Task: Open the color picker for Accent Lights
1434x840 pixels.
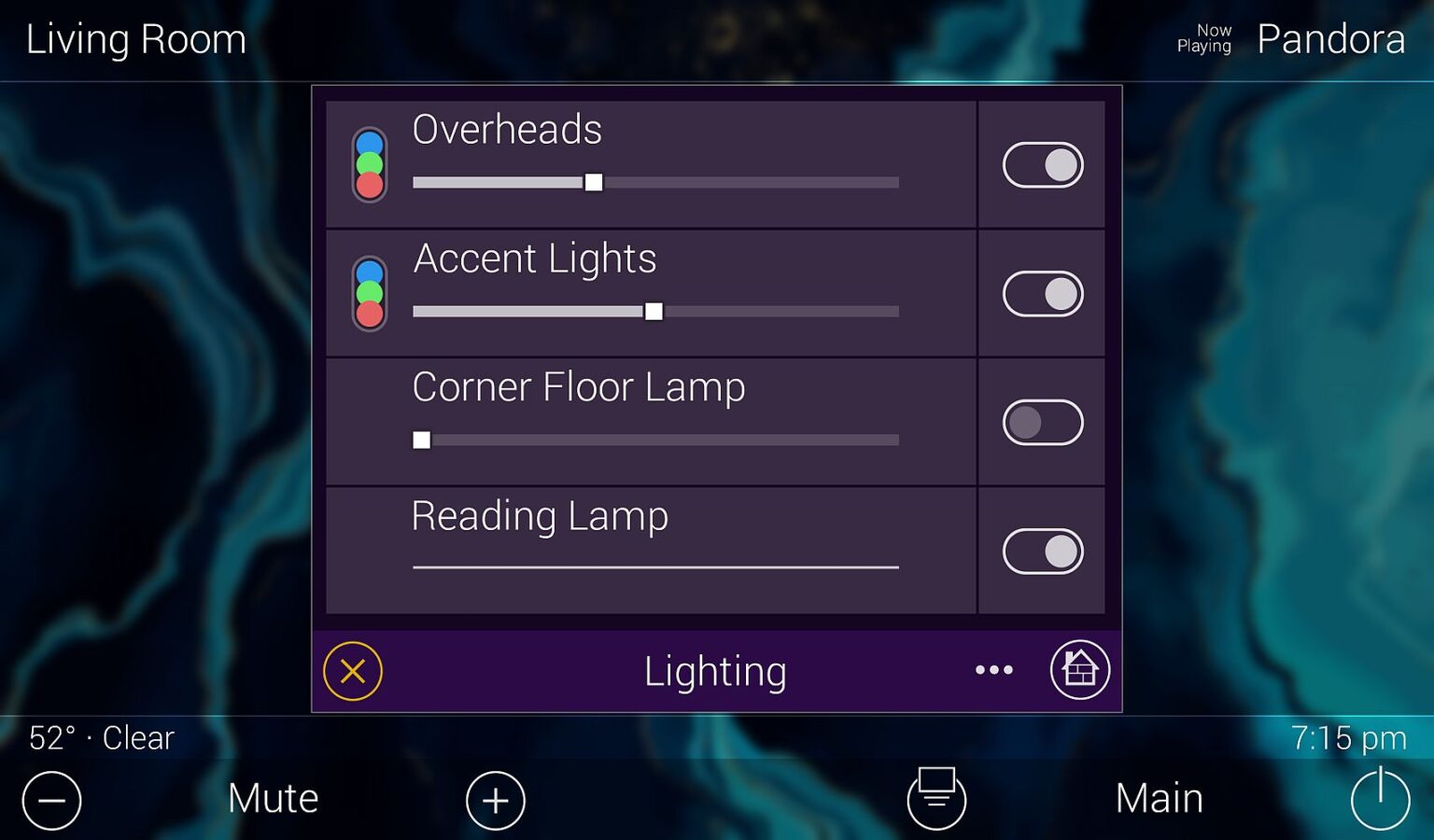Action: tap(370, 294)
